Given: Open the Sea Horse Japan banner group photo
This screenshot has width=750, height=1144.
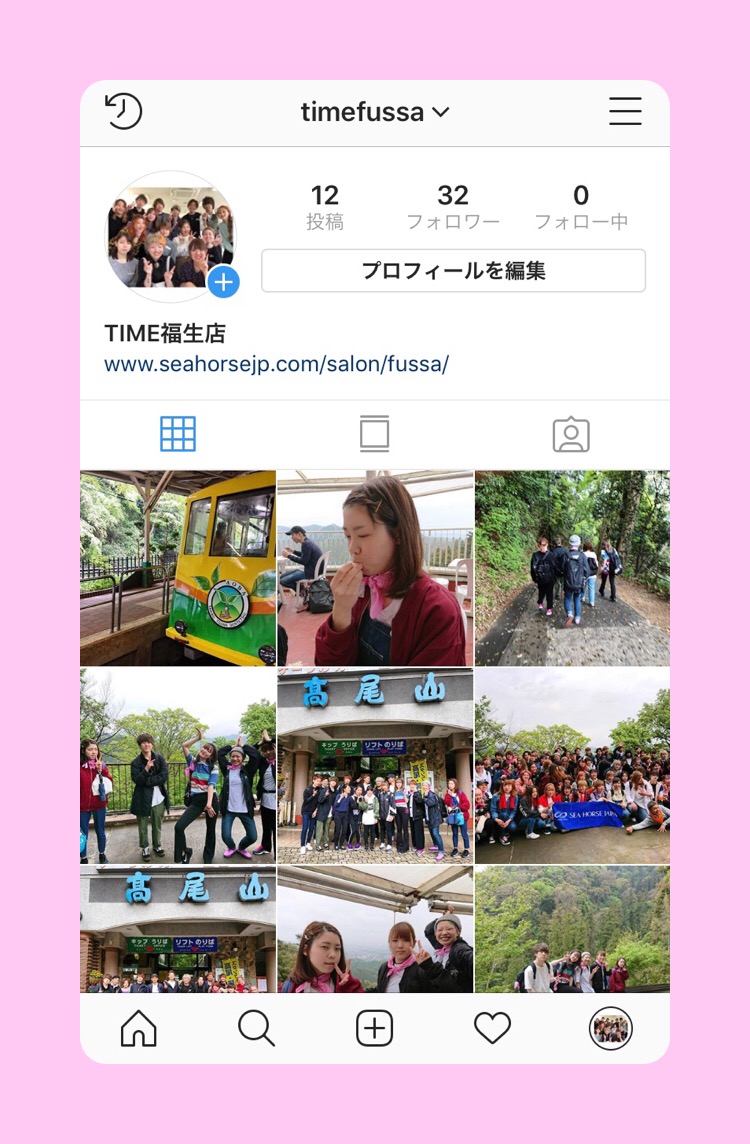Looking at the screenshot, I should (x=572, y=765).
